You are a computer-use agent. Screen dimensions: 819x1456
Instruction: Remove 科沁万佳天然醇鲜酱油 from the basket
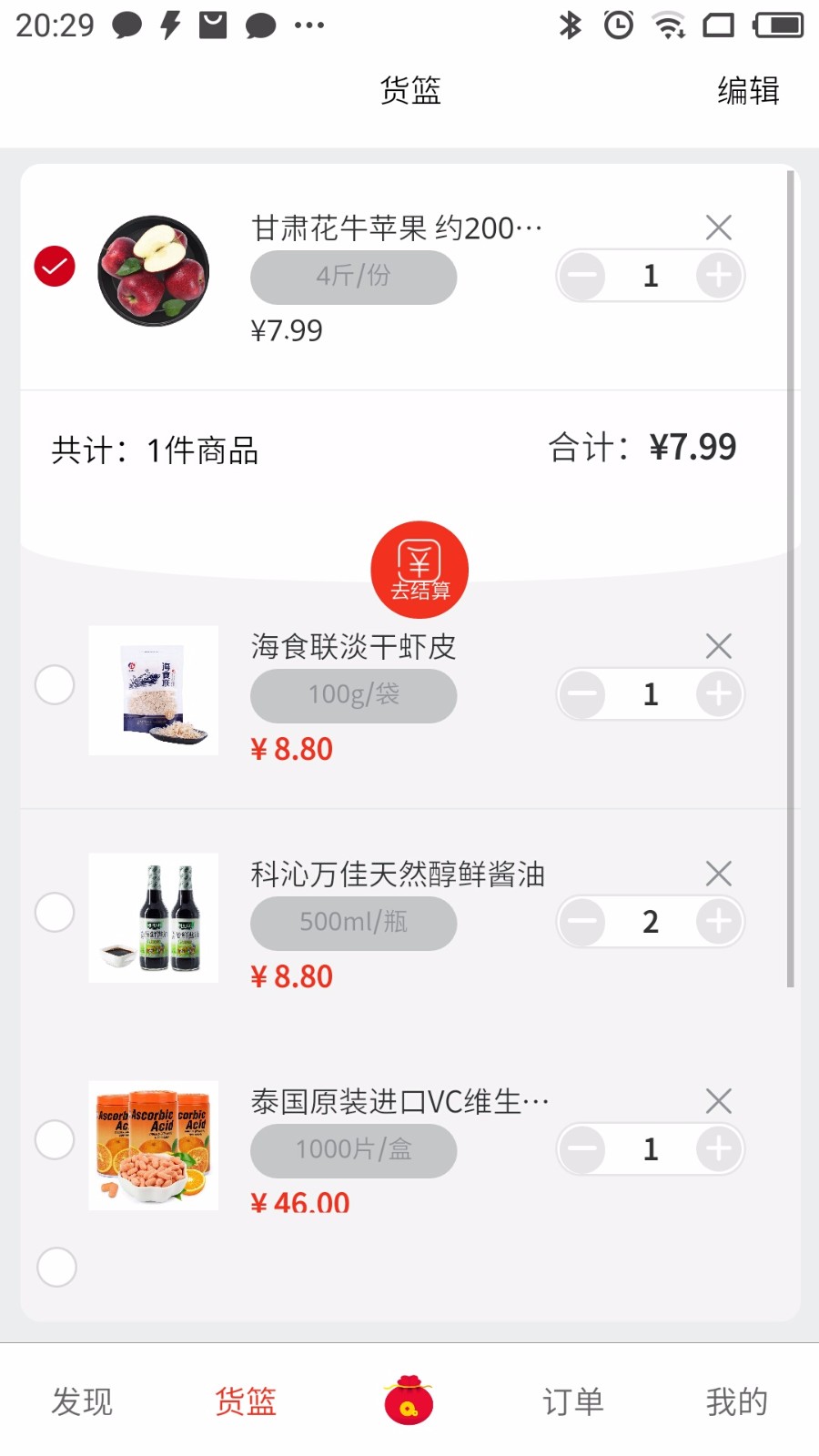(719, 874)
